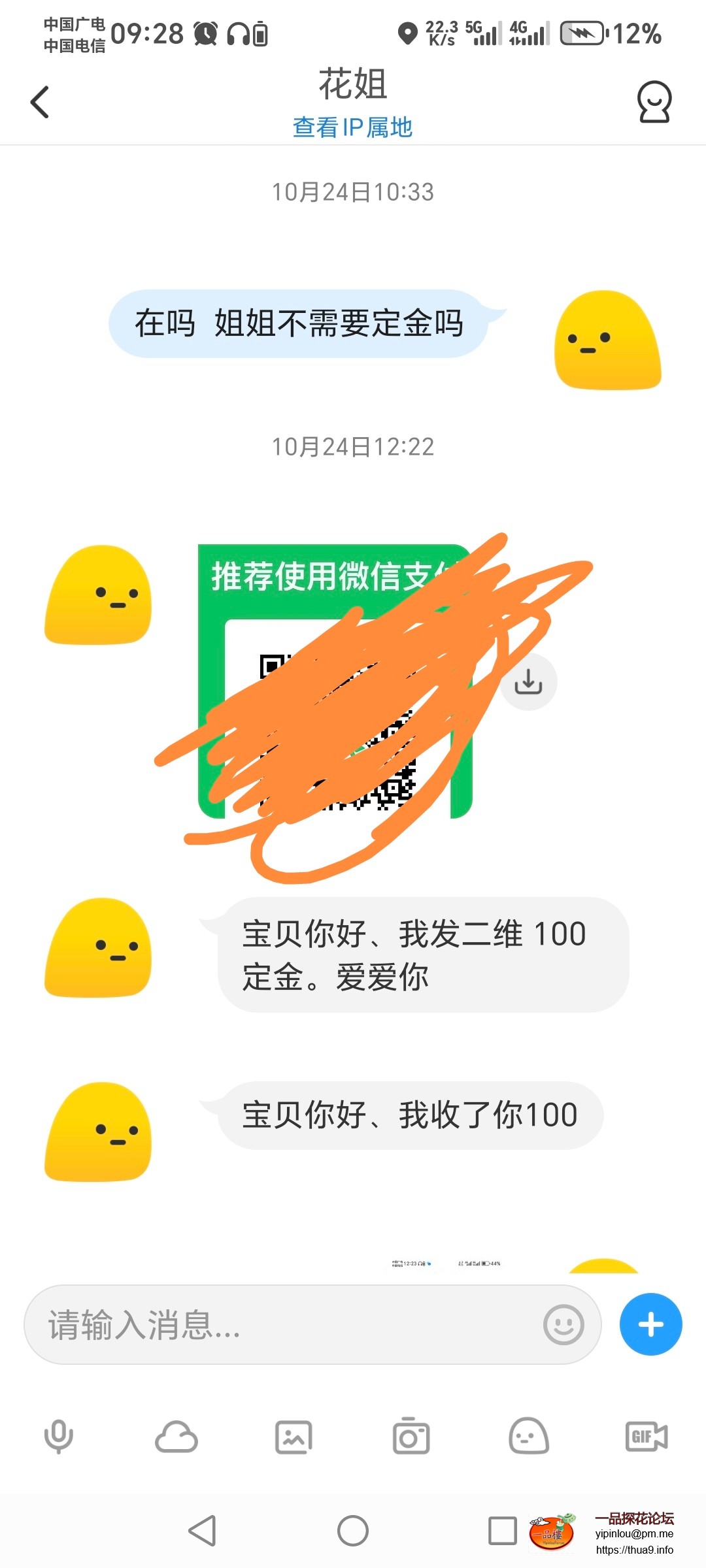Open the GIF video option

pyautogui.click(x=646, y=1437)
